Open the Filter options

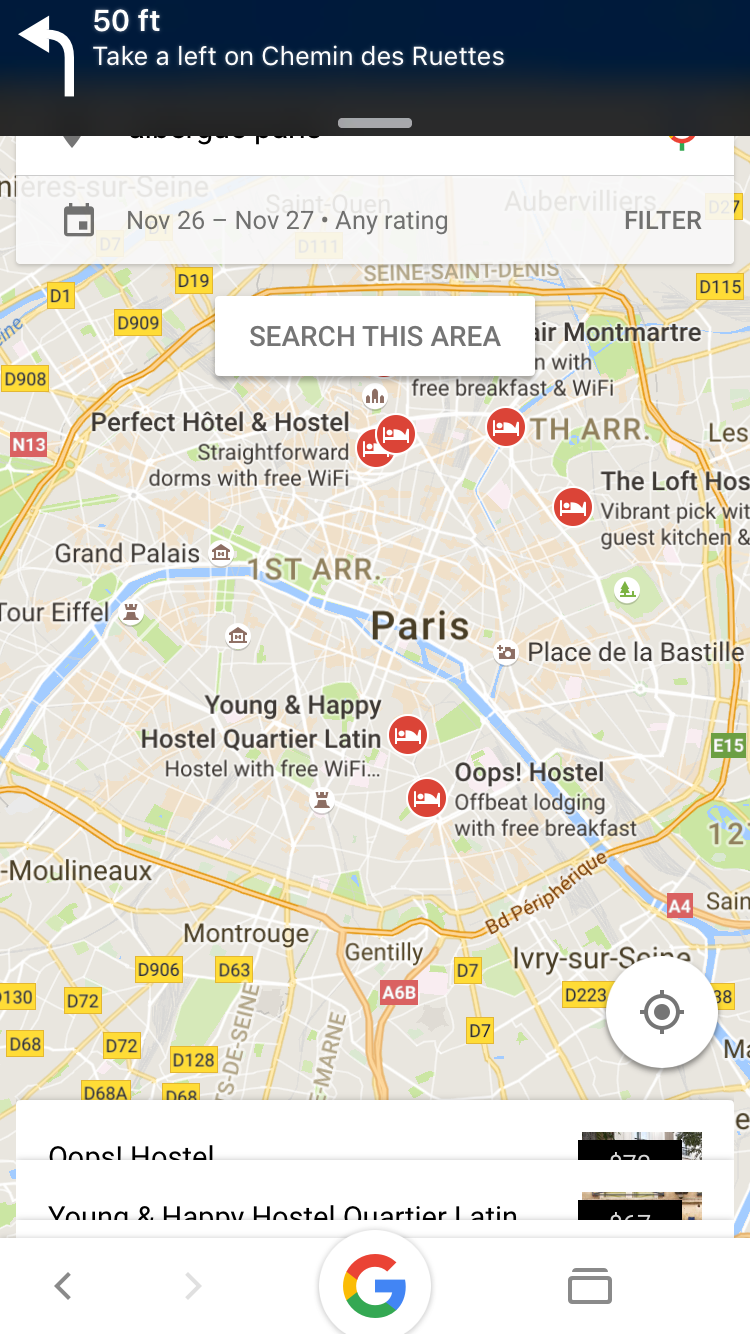663,220
